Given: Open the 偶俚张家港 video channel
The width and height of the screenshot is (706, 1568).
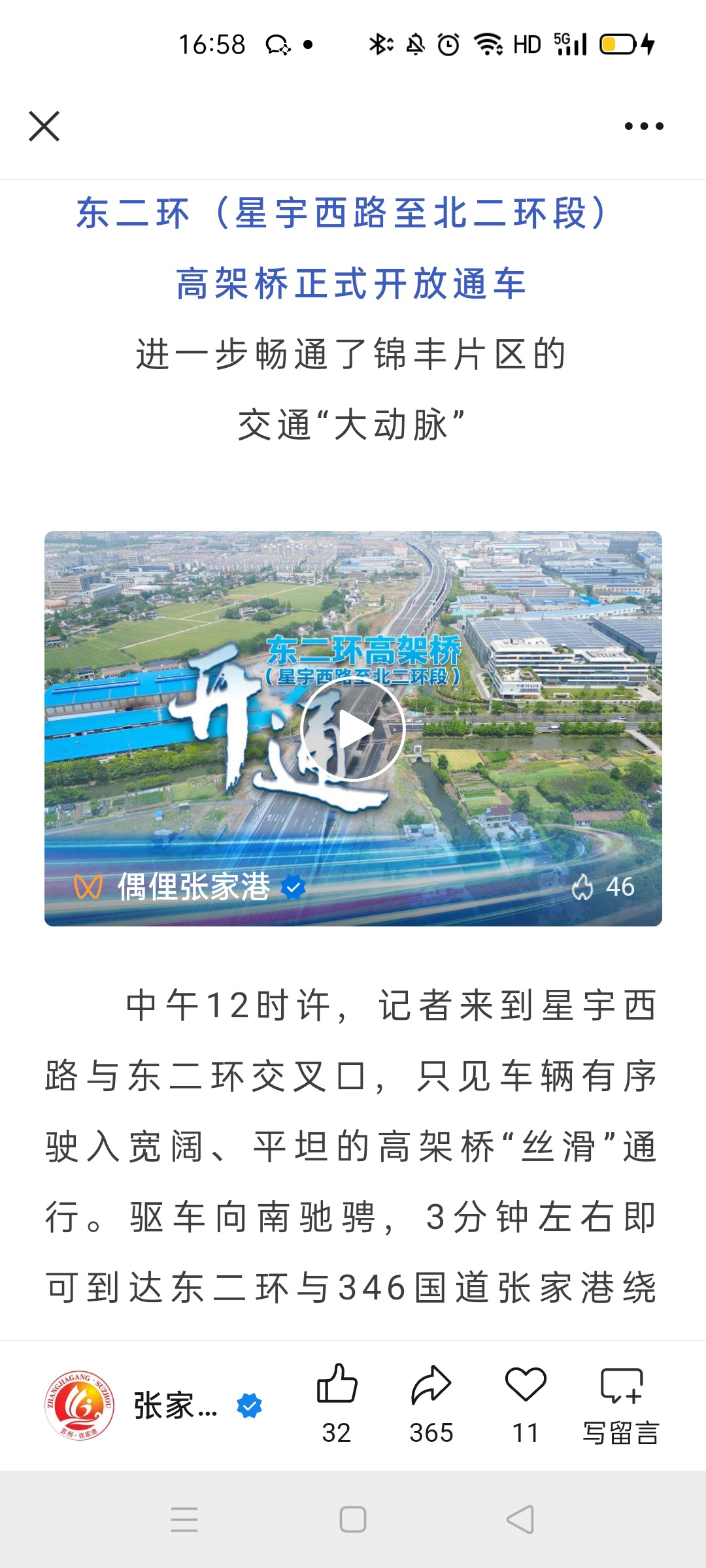Looking at the screenshot, I should tap(193, 887).
